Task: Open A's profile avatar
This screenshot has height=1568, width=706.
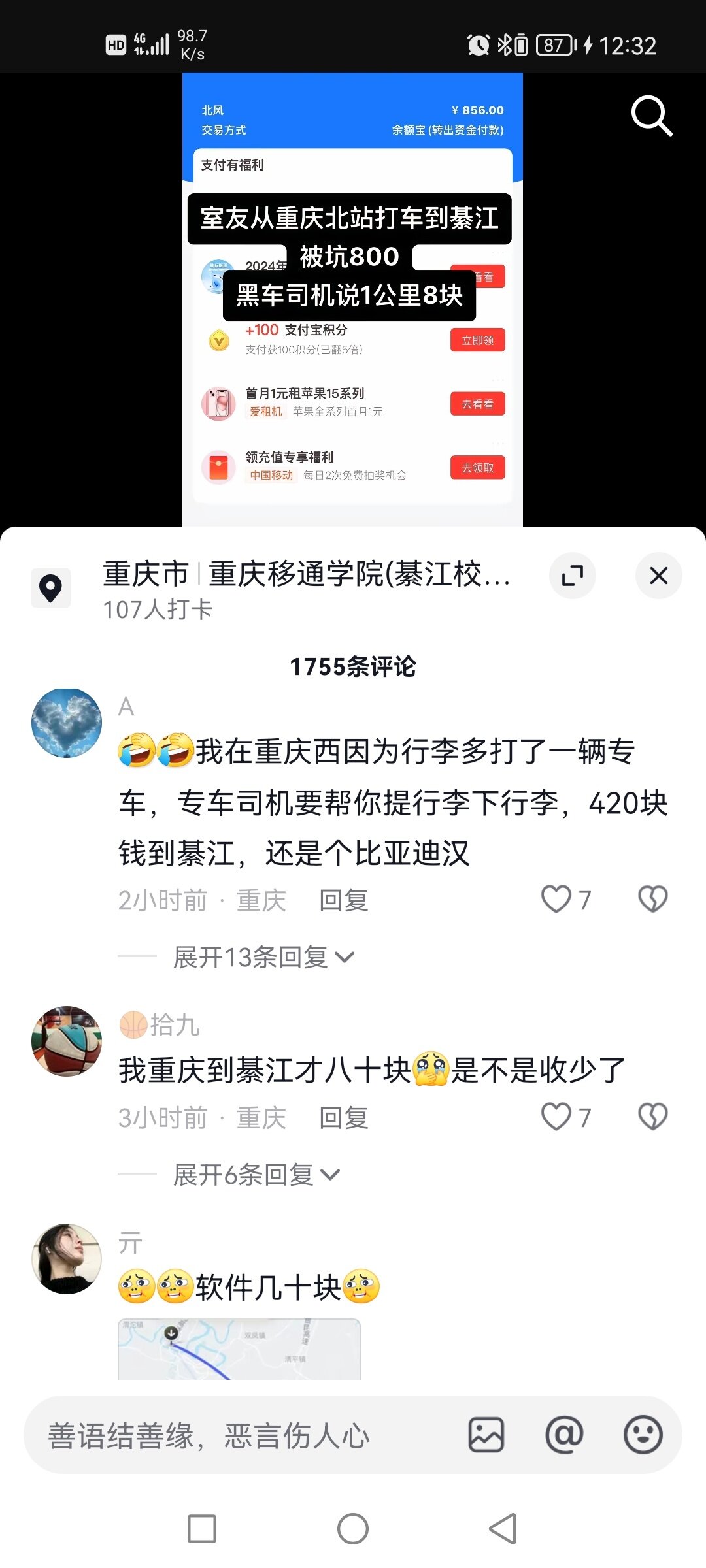Action: [x=67, y=723]
